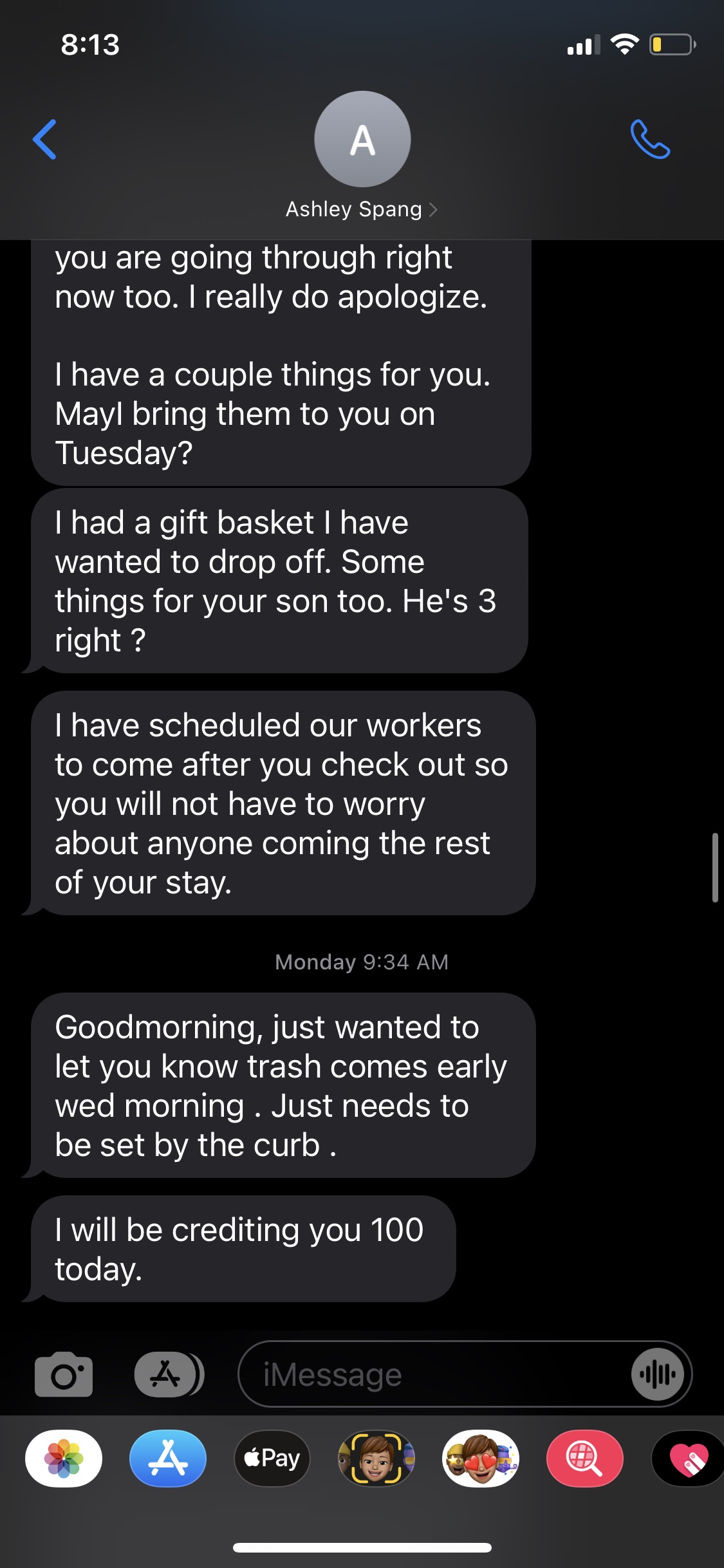This screenshot has width=724, height=1568.
Task: Open the App Store for iMessage
Action: [x=168, y=1459]
